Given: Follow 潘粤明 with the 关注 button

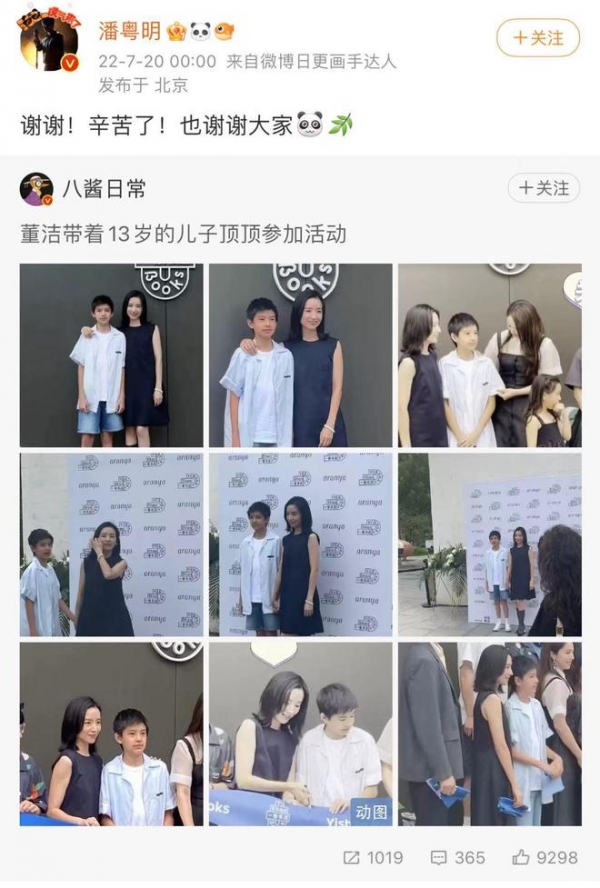Looking at the screenshot, I should (x=538, y=39).
